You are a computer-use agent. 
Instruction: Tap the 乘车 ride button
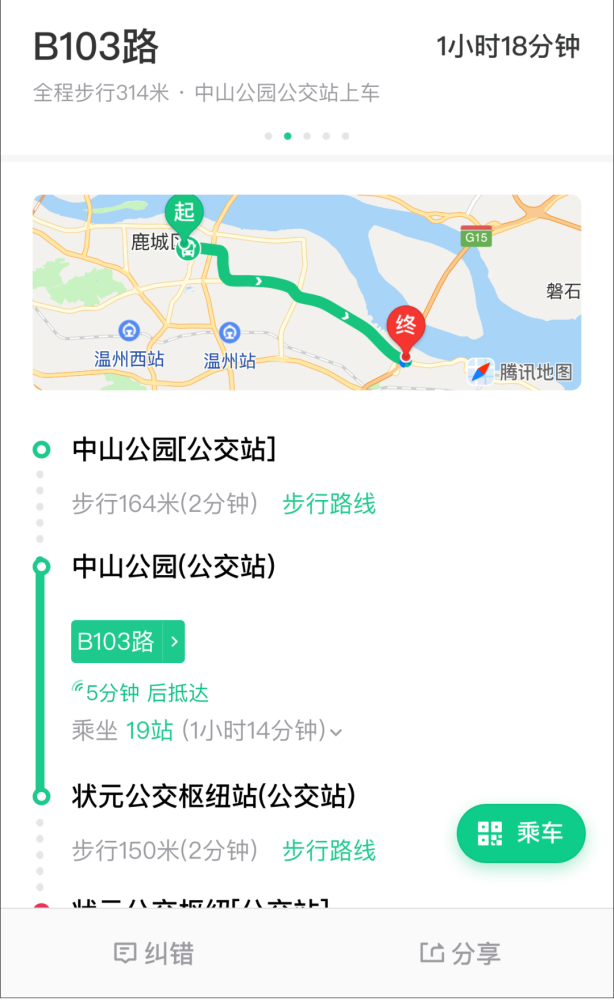click(x=521, y=833)
